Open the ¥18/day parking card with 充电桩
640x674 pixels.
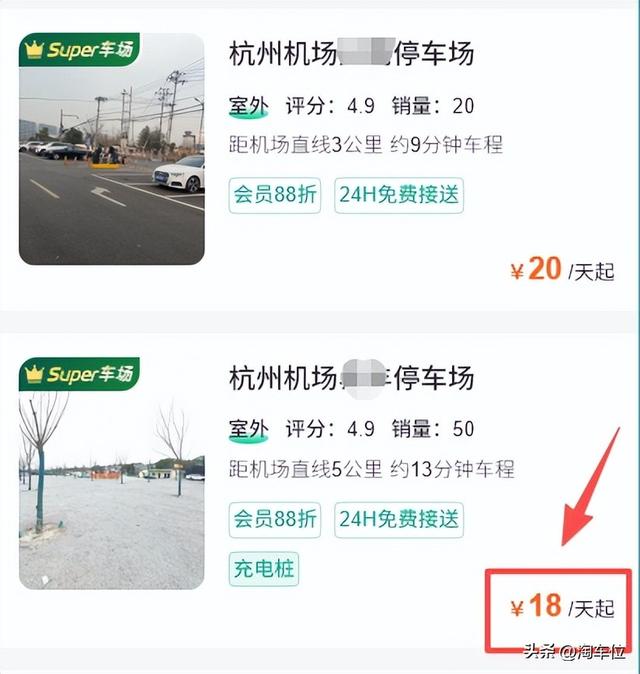(350, 378)
